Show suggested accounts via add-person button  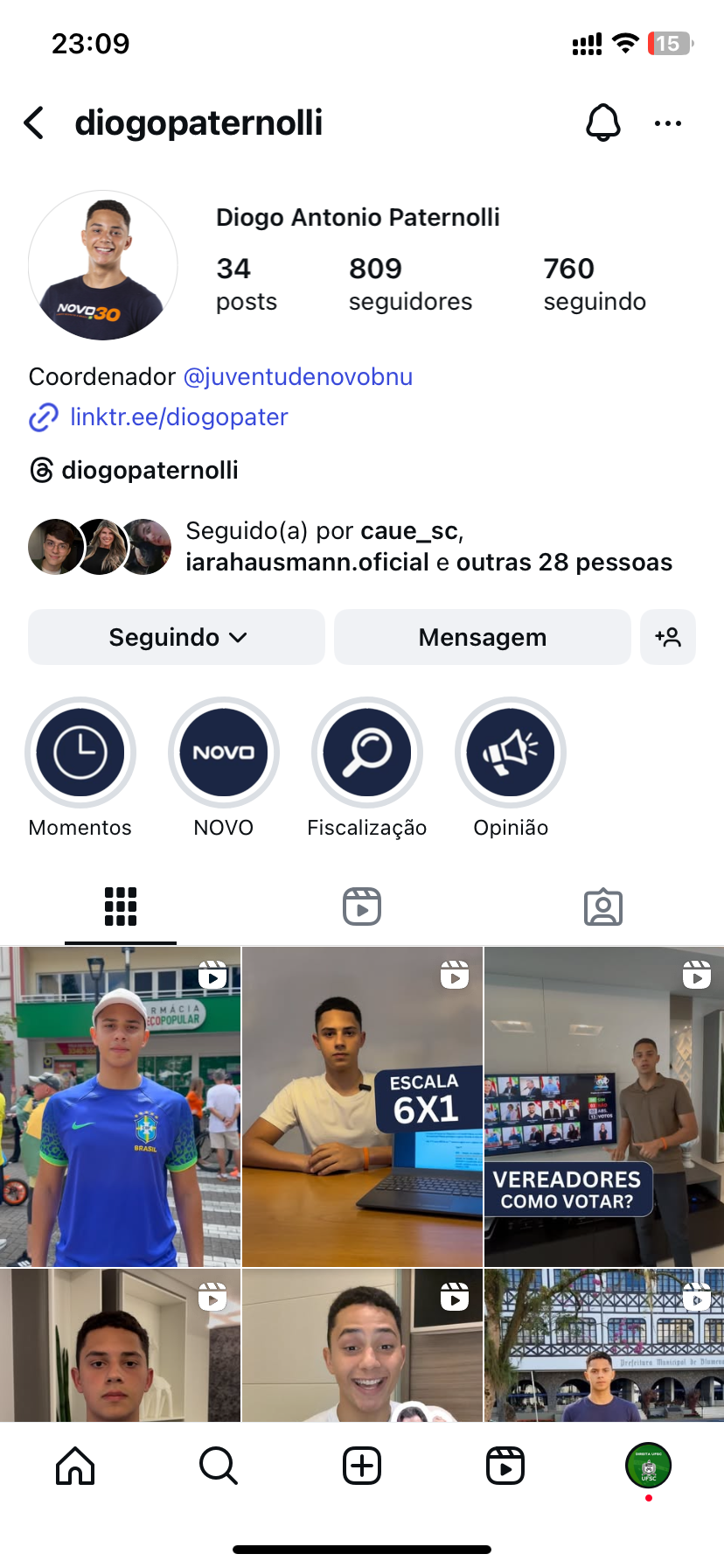coord(668,637)
